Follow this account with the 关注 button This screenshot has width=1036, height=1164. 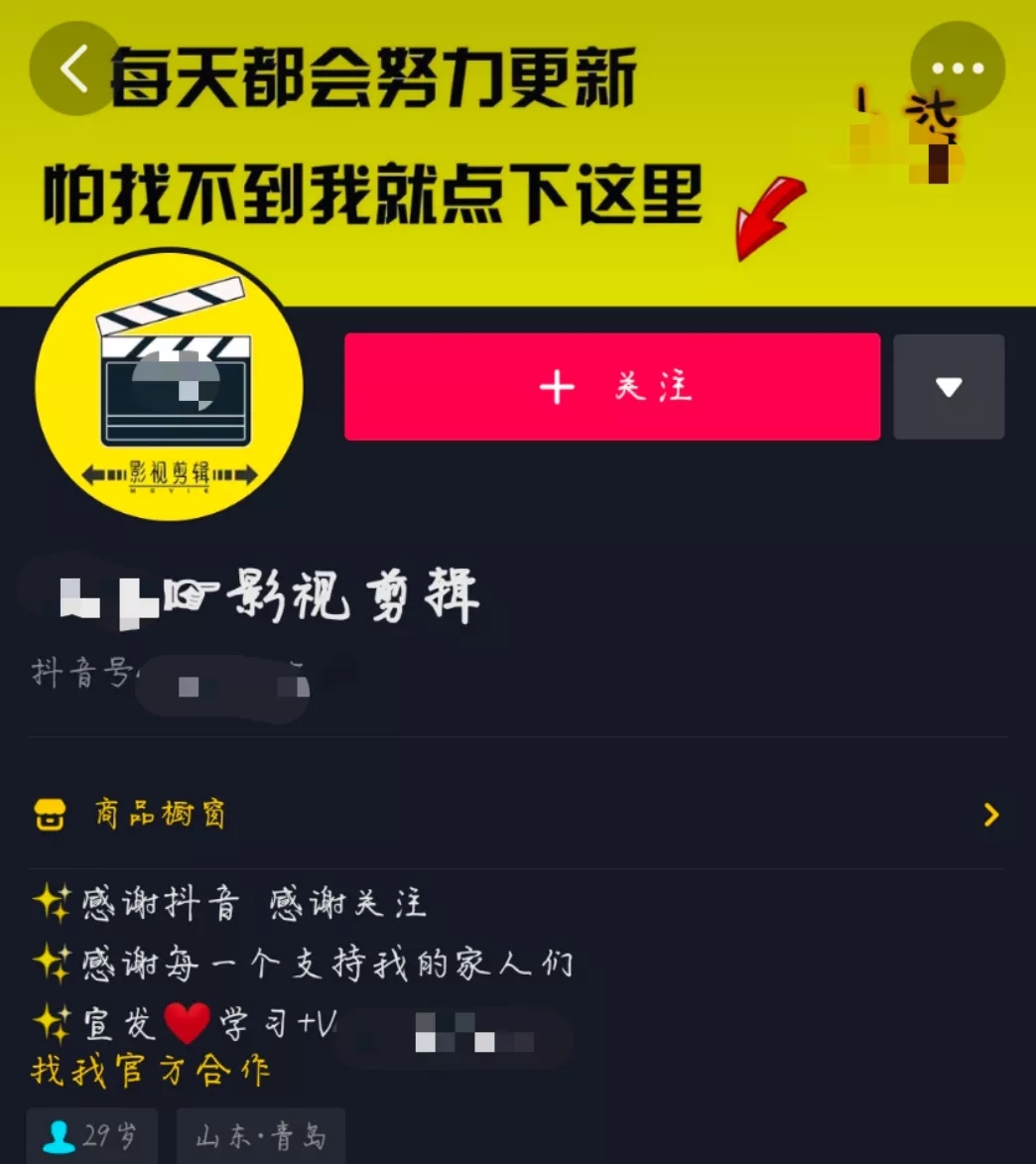(611, 387)
